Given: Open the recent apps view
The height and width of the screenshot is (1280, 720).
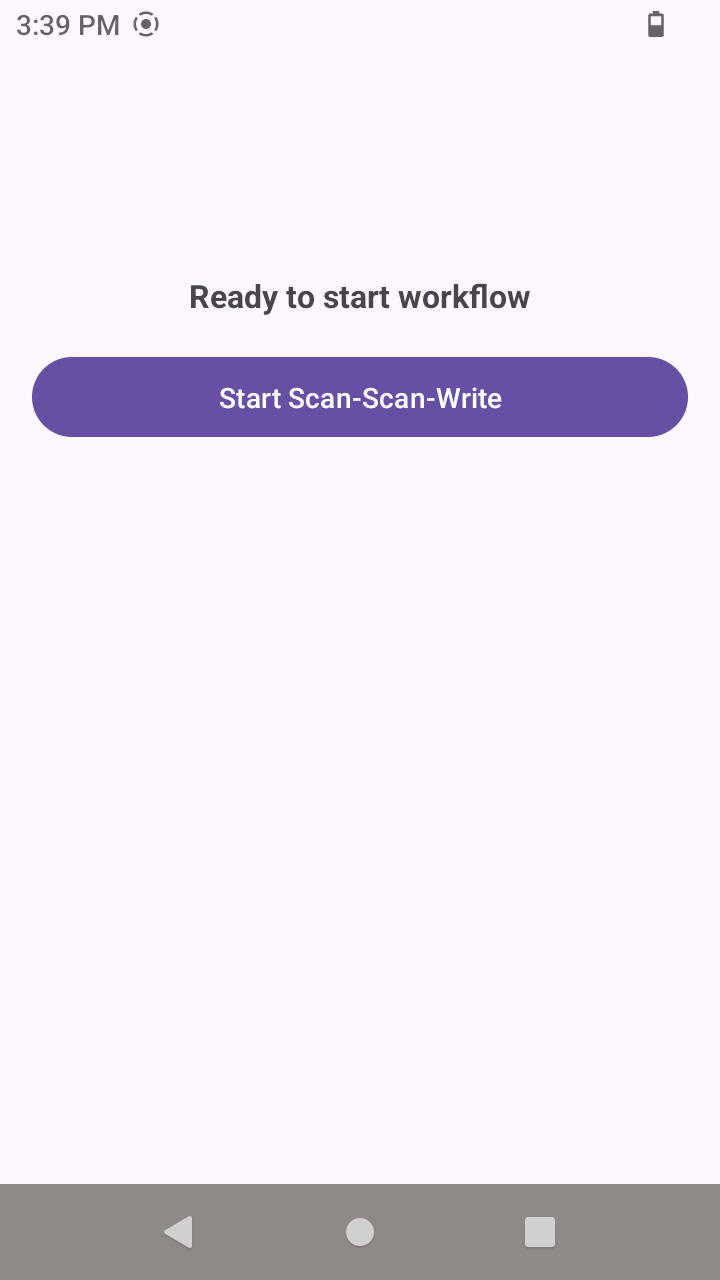Looking at the screenshot, I should 540,1232.
